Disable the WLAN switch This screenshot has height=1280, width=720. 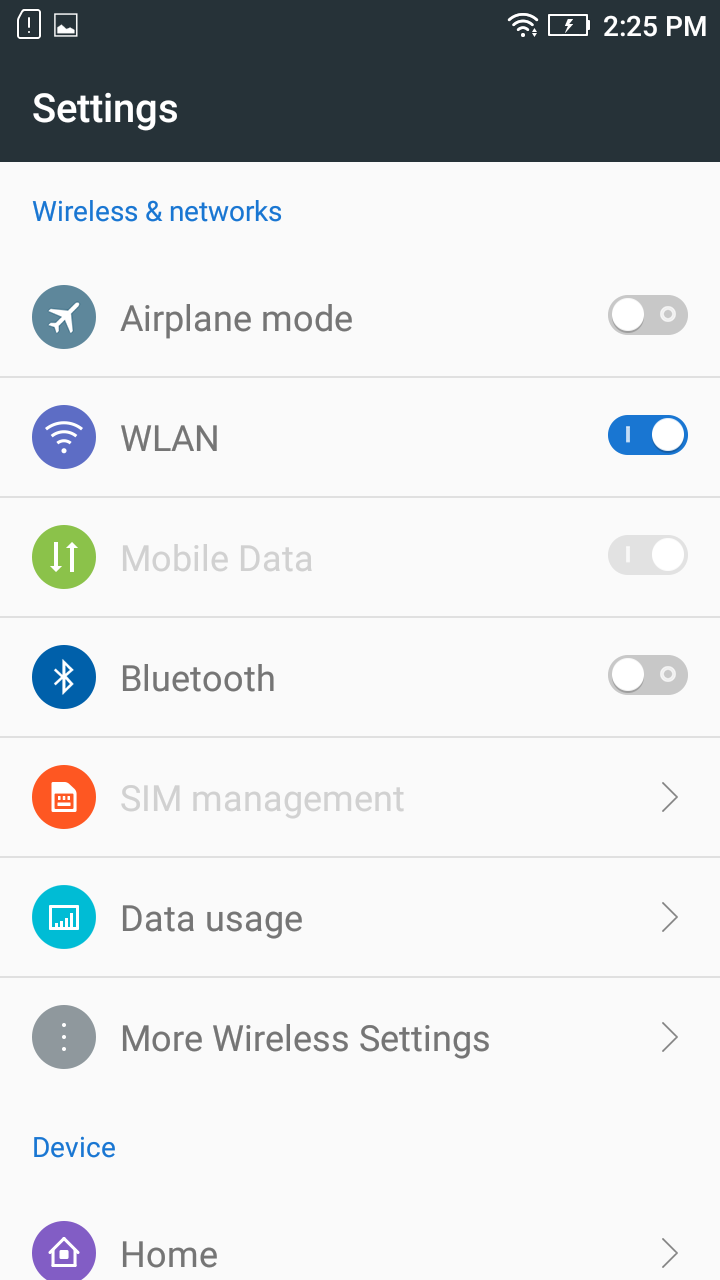pyautogui.click(x=648, y=436)
